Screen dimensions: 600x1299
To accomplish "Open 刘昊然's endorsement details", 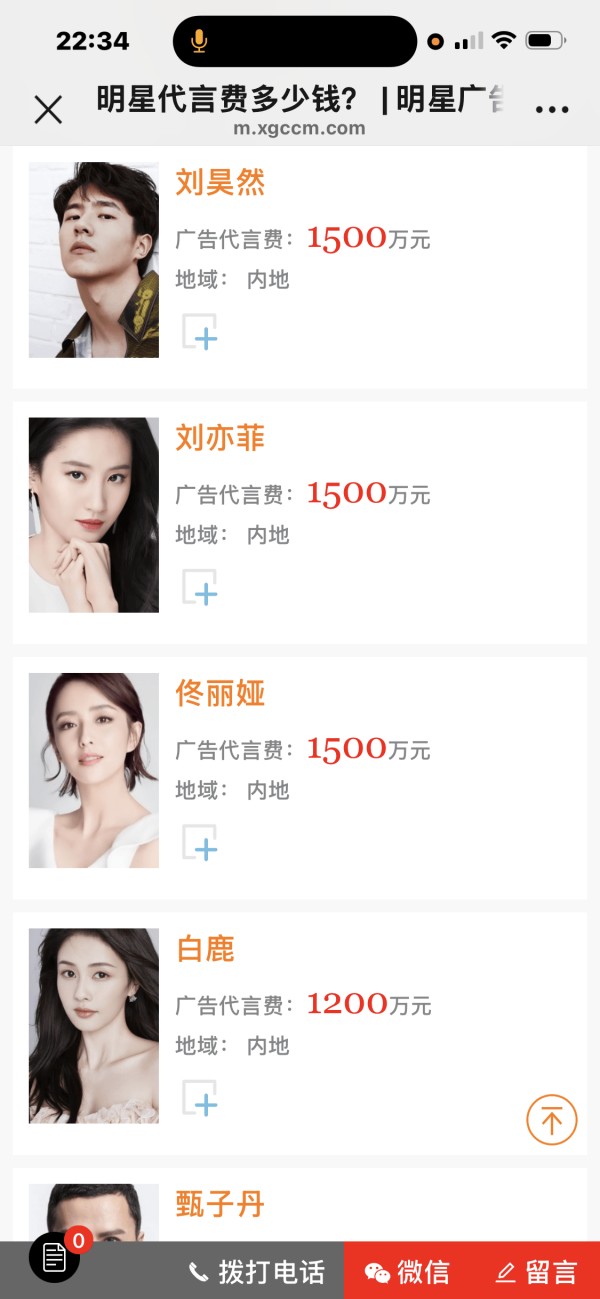I will tap(220, 182).
